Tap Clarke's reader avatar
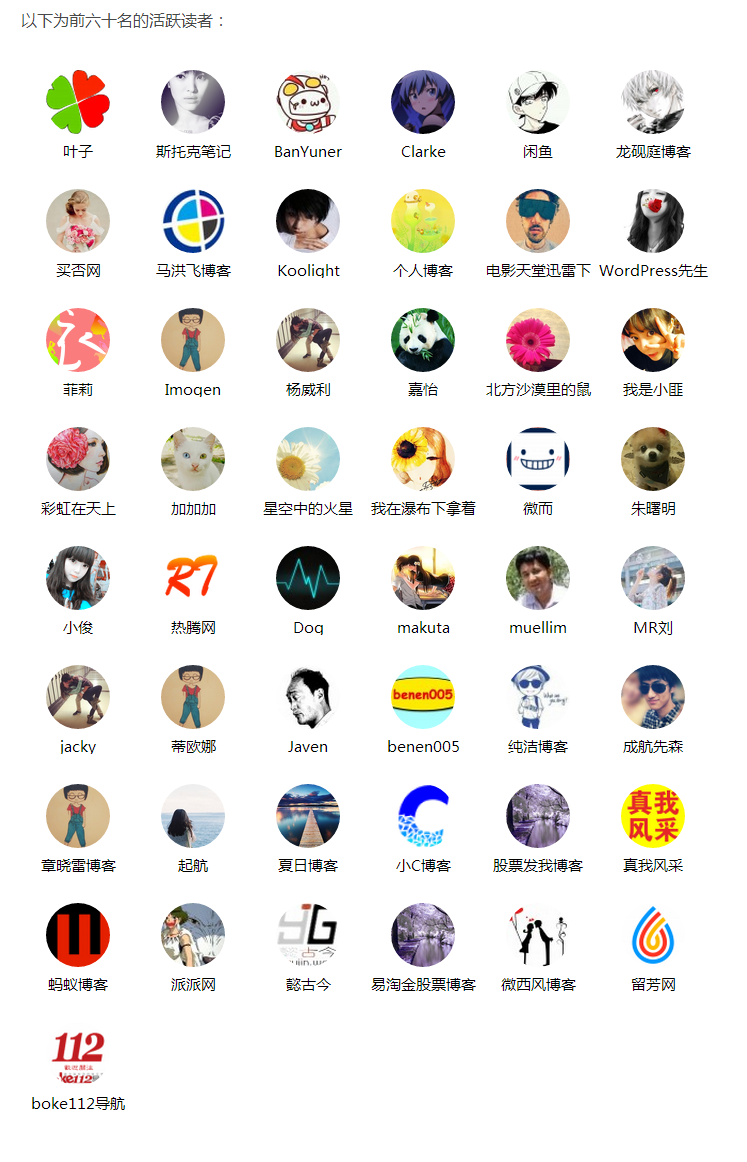This screenshot has width=747, height=1162. click(x=423, y=102)
